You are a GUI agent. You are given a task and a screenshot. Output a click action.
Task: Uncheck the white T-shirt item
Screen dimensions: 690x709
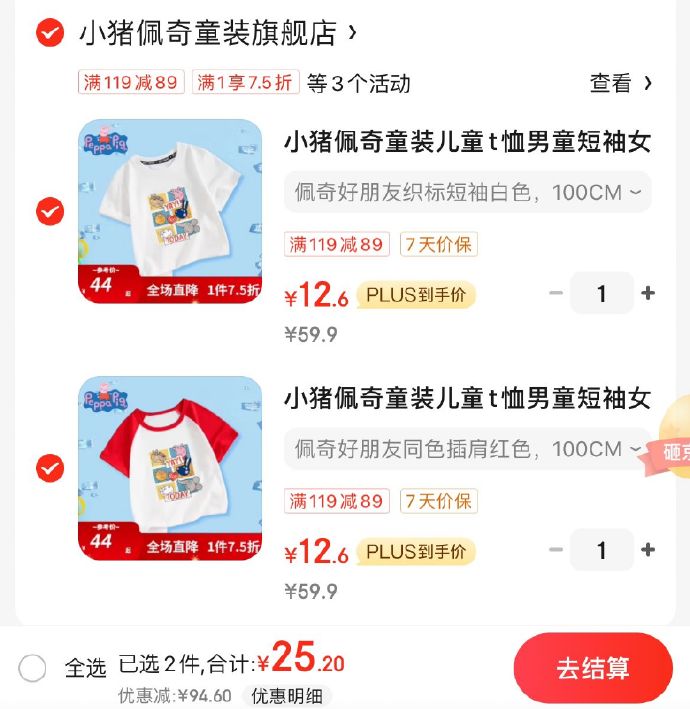point(50,212)
